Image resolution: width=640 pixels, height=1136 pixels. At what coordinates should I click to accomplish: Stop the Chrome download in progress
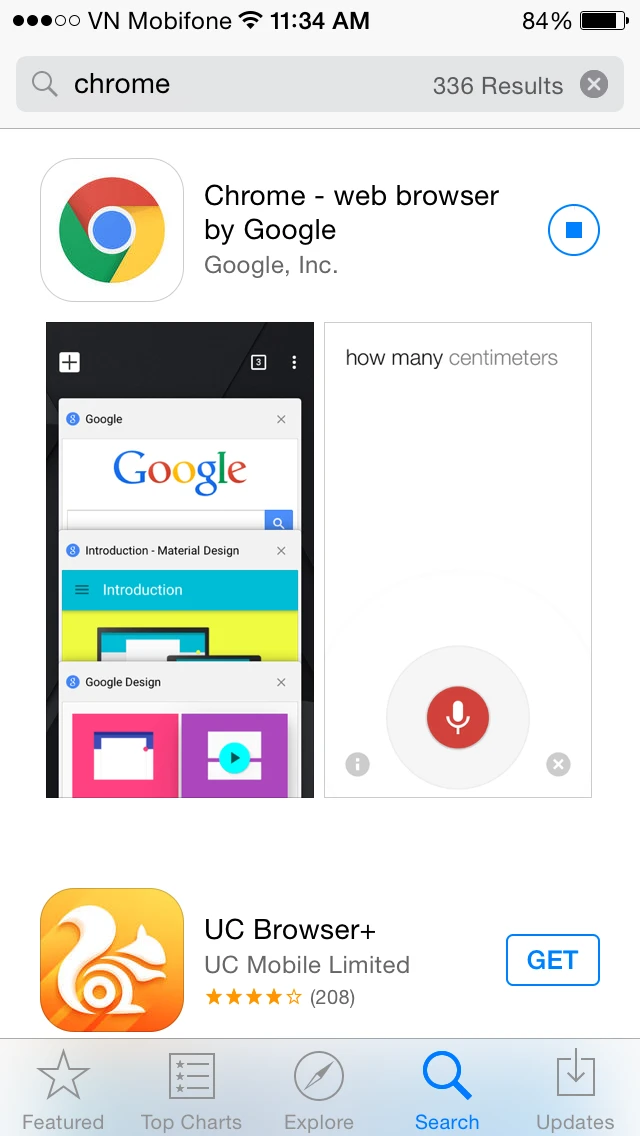point(574,230)
